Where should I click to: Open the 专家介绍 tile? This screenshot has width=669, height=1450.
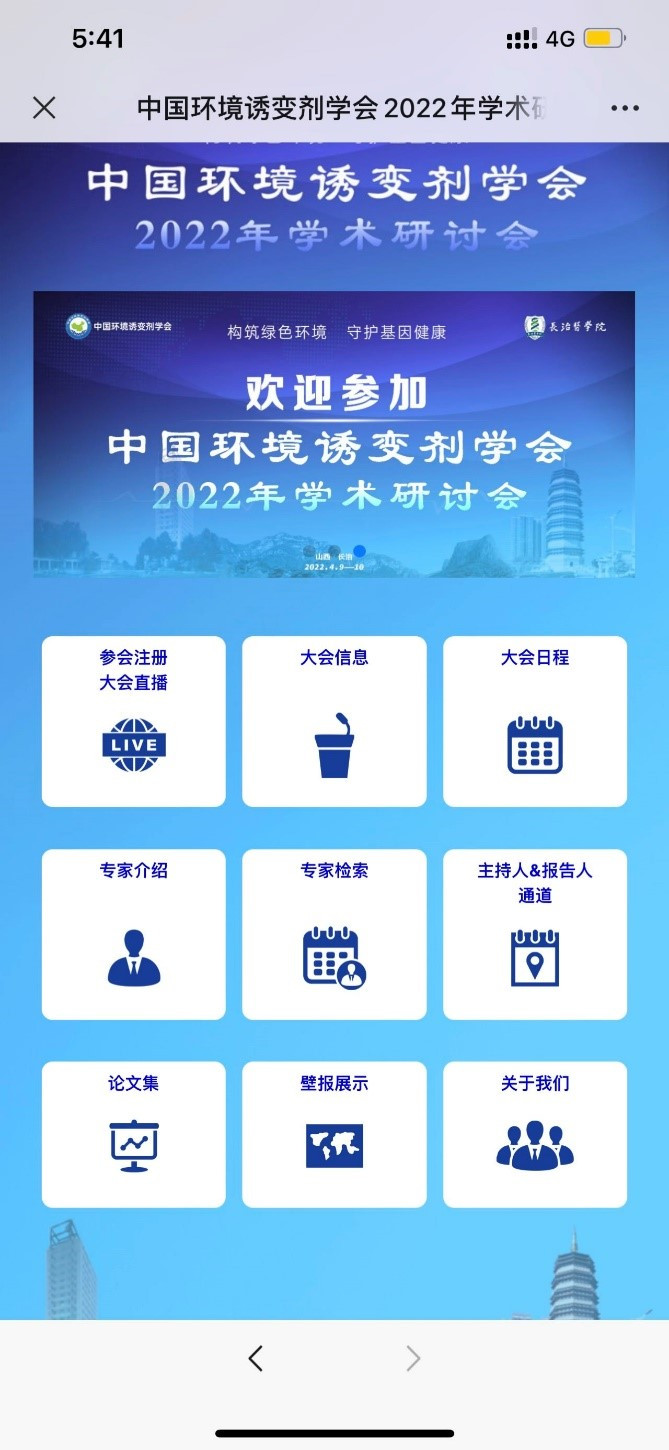[x=134, y=934]
